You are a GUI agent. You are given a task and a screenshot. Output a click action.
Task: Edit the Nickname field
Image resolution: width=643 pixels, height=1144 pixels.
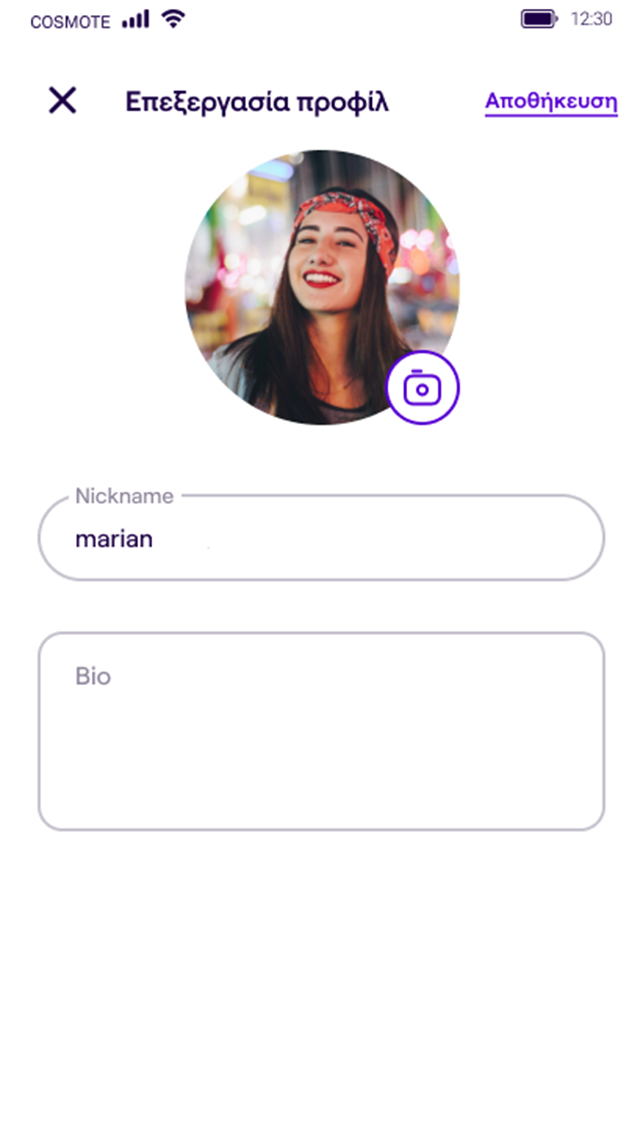click(321, 538)
